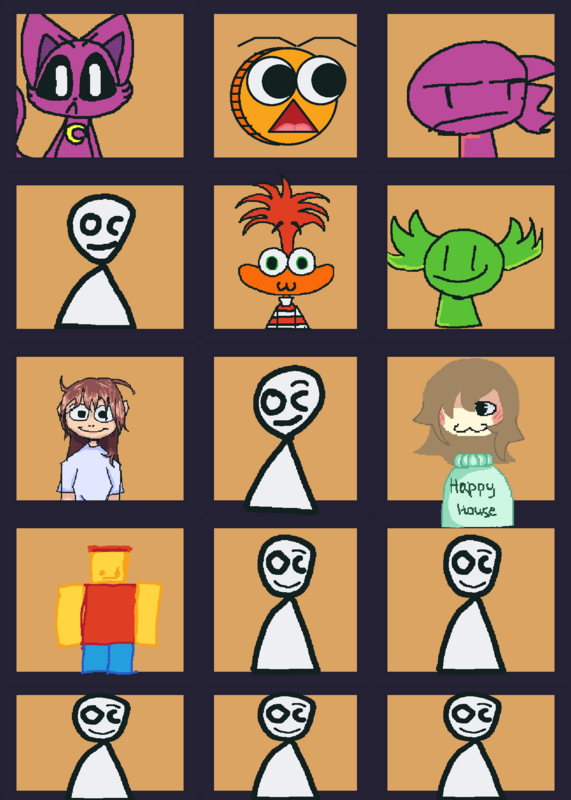Pick the blocky yellow character with red shirt
This screenshot has width=571, height=800.
pos(100,600)
